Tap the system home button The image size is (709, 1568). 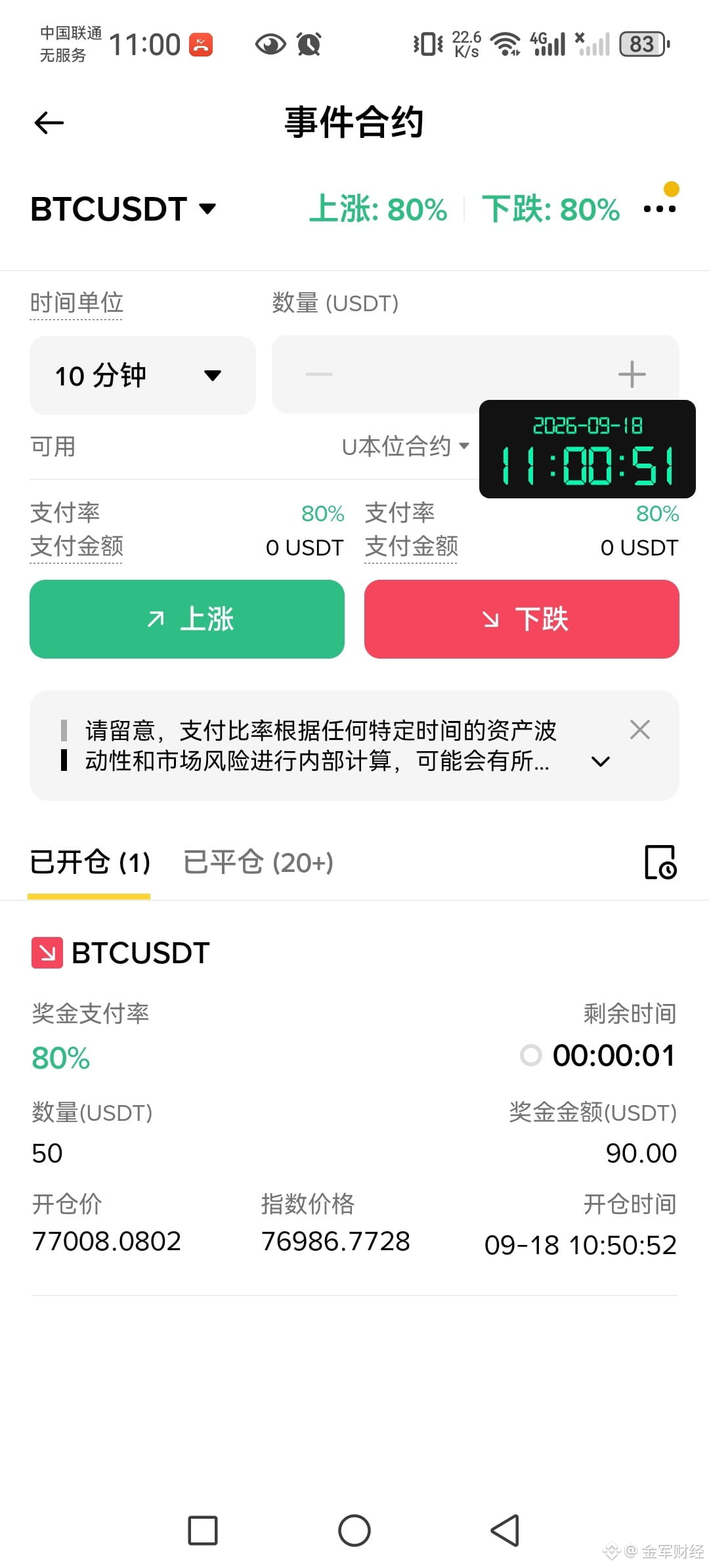pyautogui.click(x=354, y=1531)
